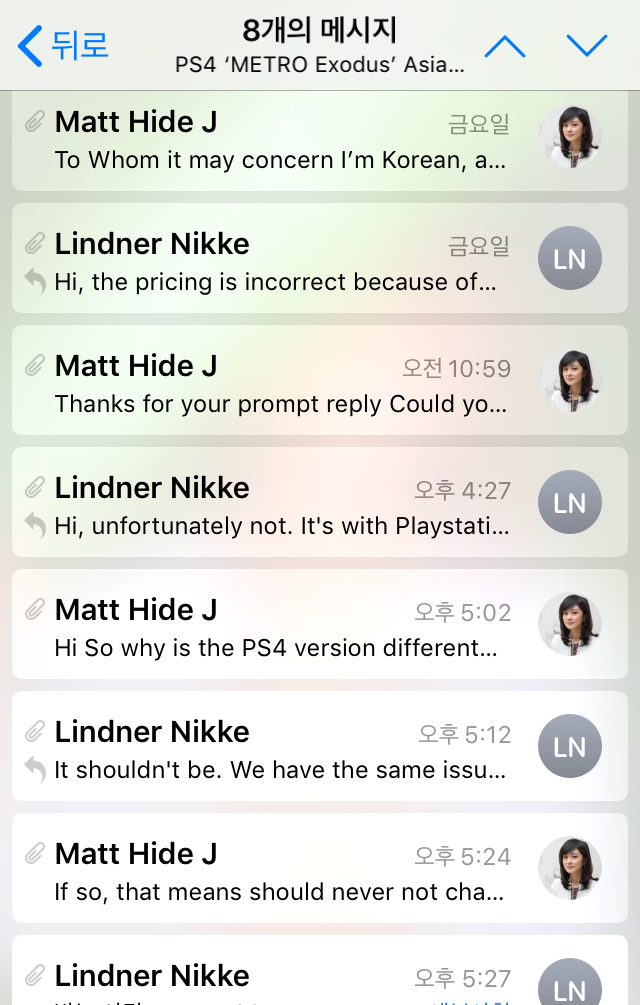The image size is (640, 1005).
Task: Open Lindner Nikke's 'the pricing is incorrect' reply
Action: coord(280,262)
